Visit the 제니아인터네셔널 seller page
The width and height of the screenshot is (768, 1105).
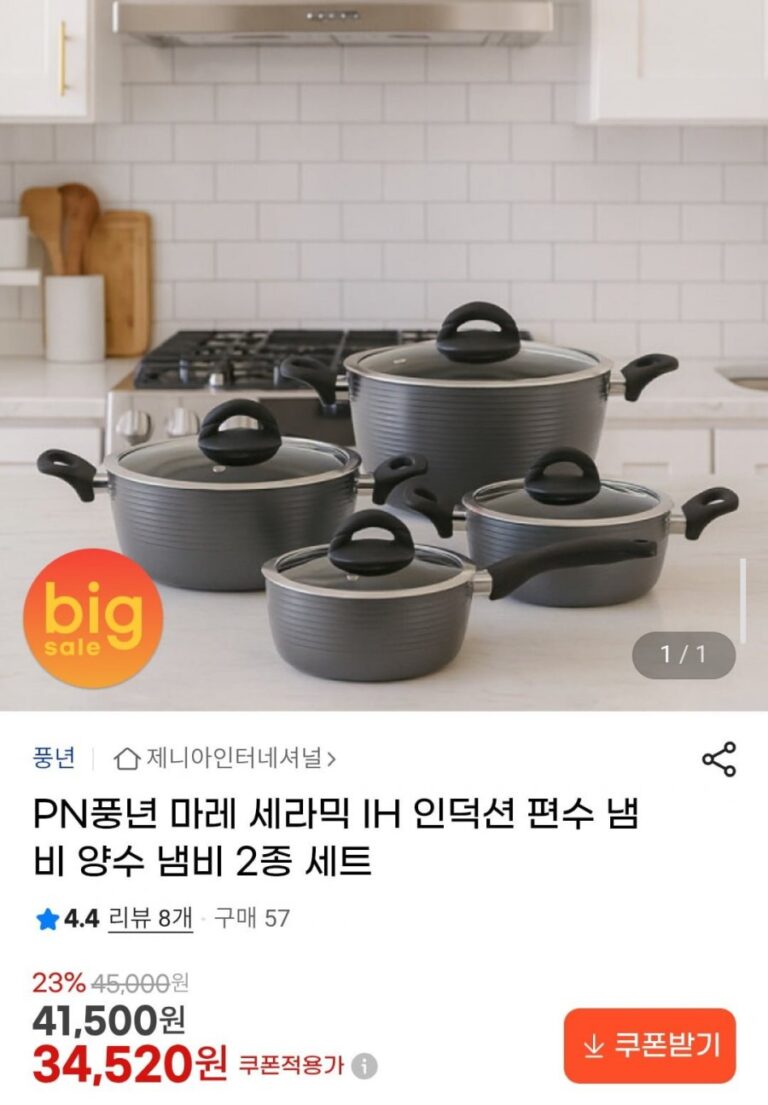click(226, 759)
